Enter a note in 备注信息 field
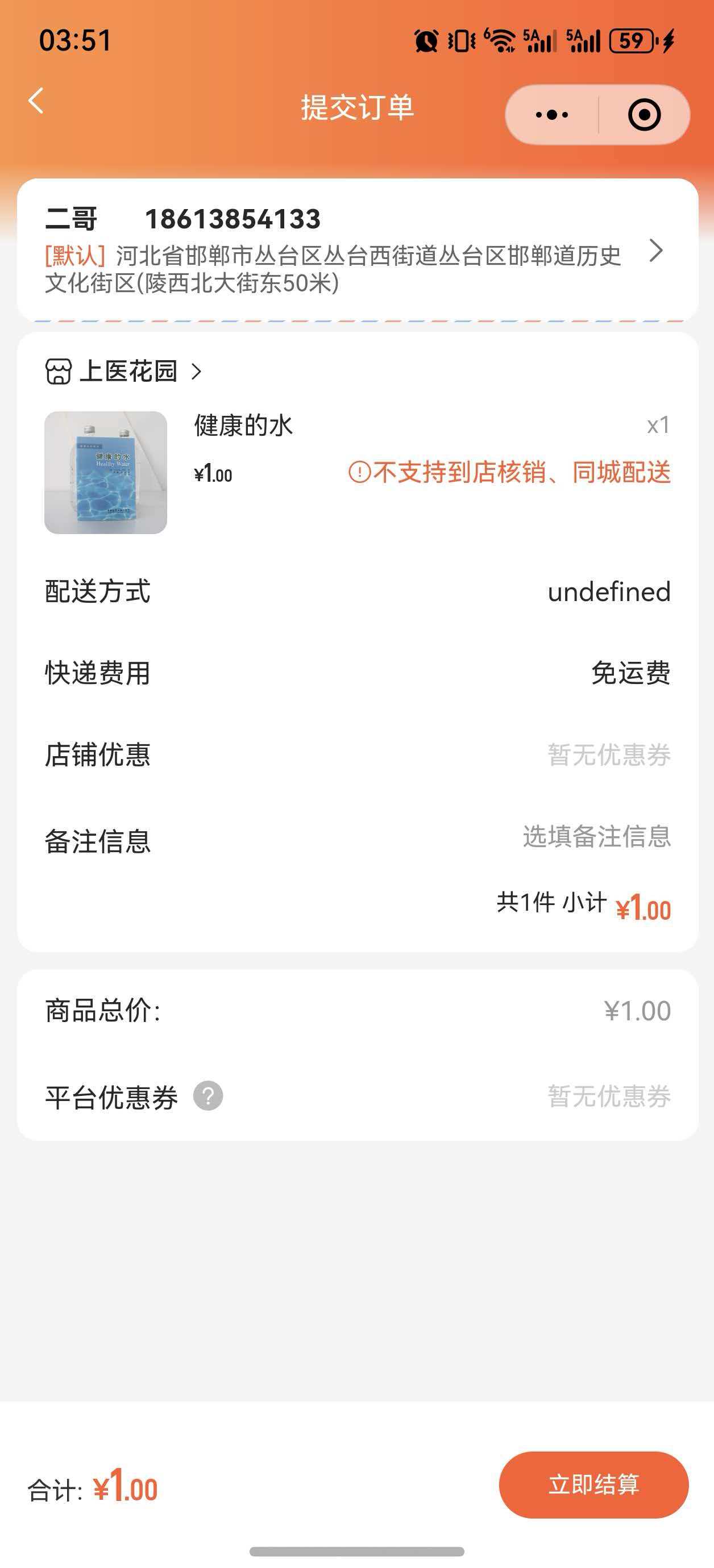 596,837
